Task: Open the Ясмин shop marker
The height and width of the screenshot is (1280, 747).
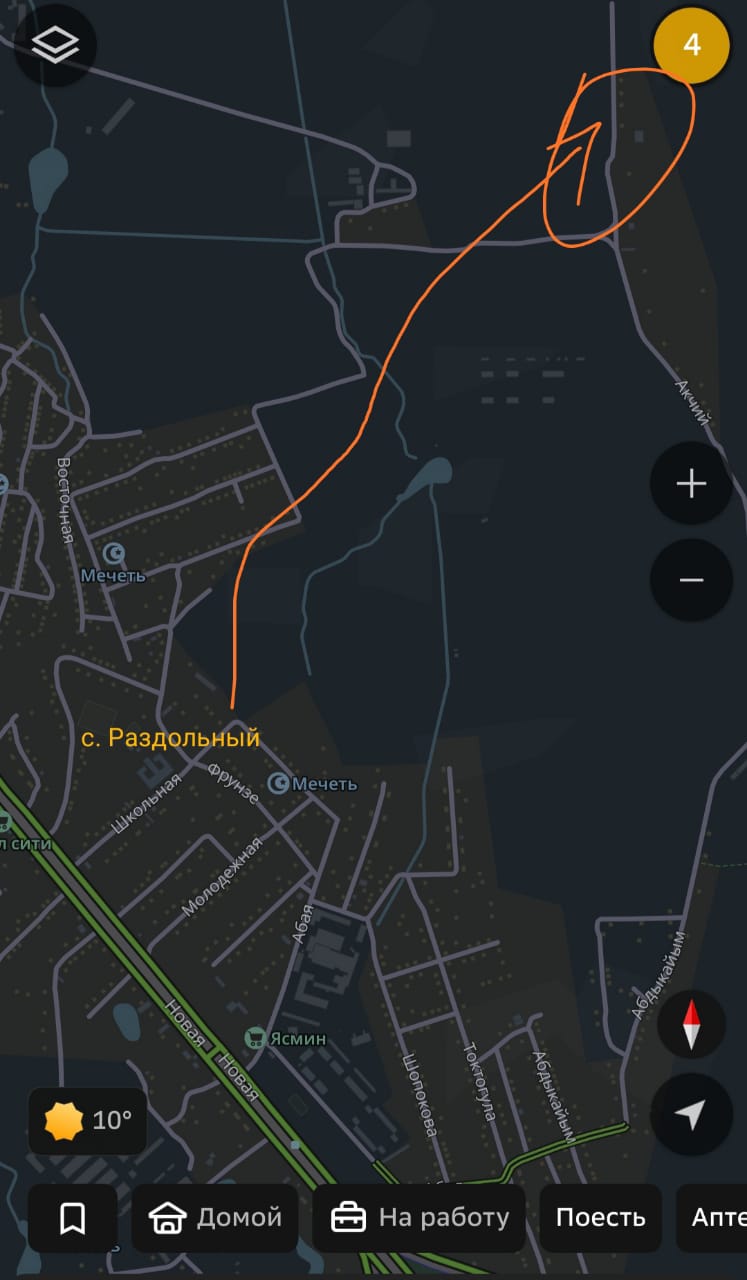Action: click(256, 1039)
